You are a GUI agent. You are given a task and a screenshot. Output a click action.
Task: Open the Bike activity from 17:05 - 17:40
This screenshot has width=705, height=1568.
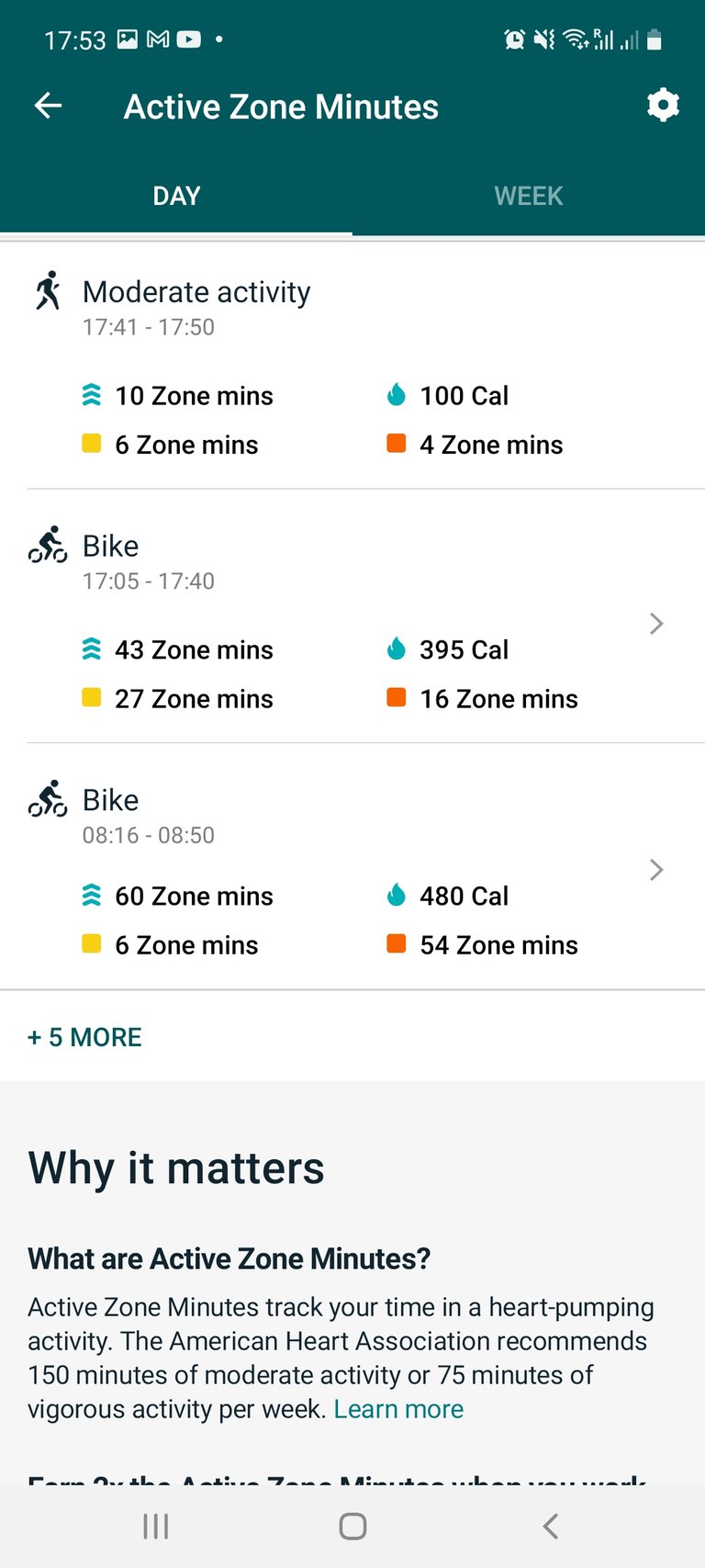[x=352, y=616]
